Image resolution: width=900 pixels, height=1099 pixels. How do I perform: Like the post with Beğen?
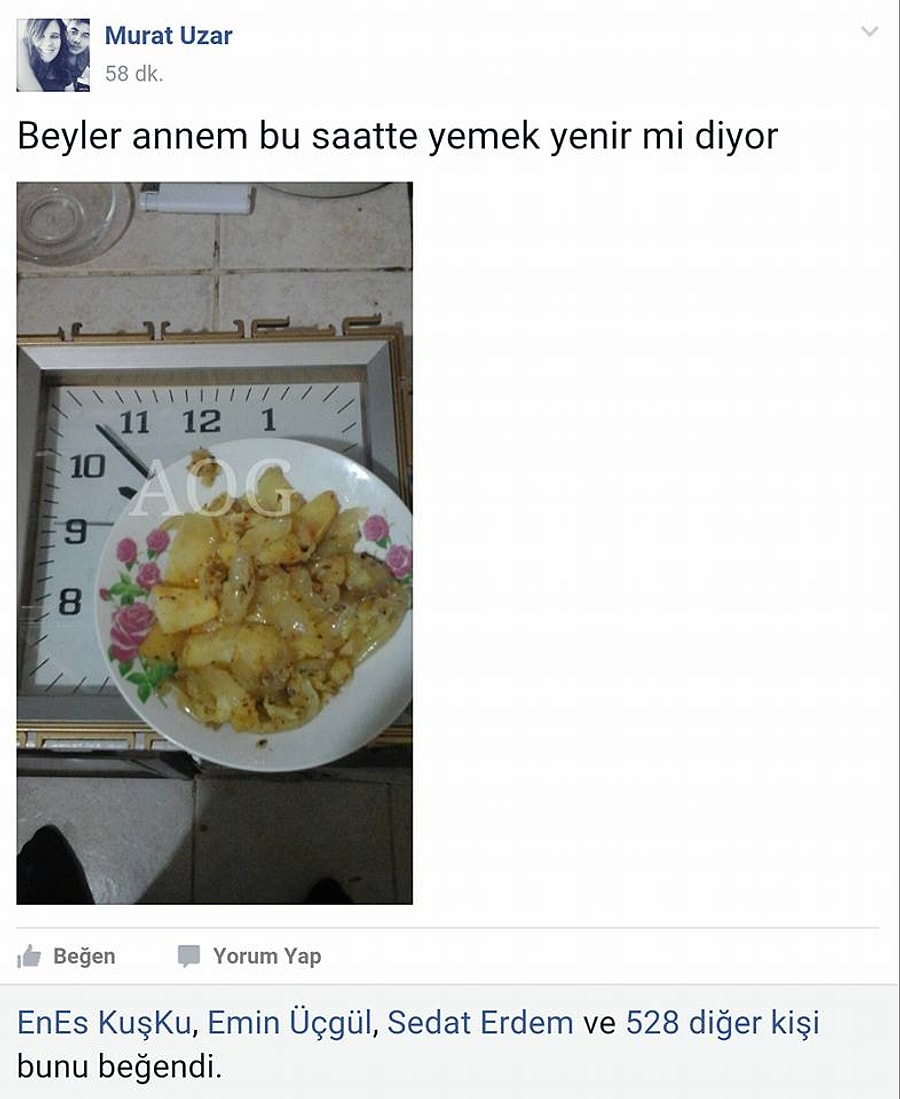[68, 956]
